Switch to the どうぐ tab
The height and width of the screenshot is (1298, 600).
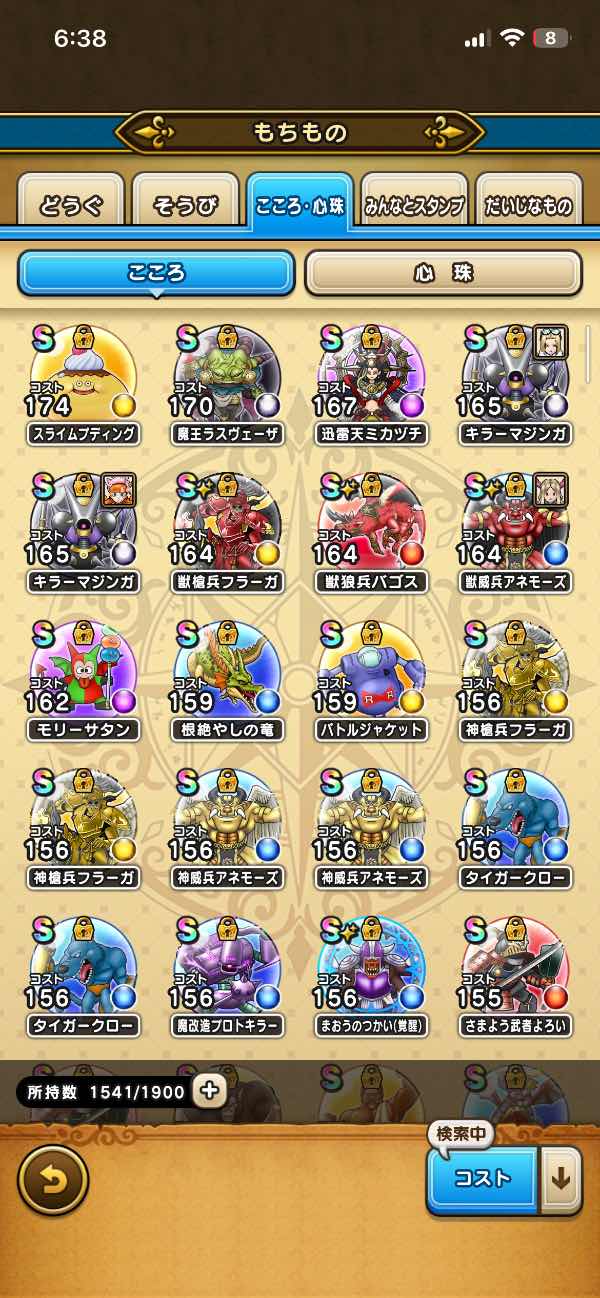coord(71,206)
